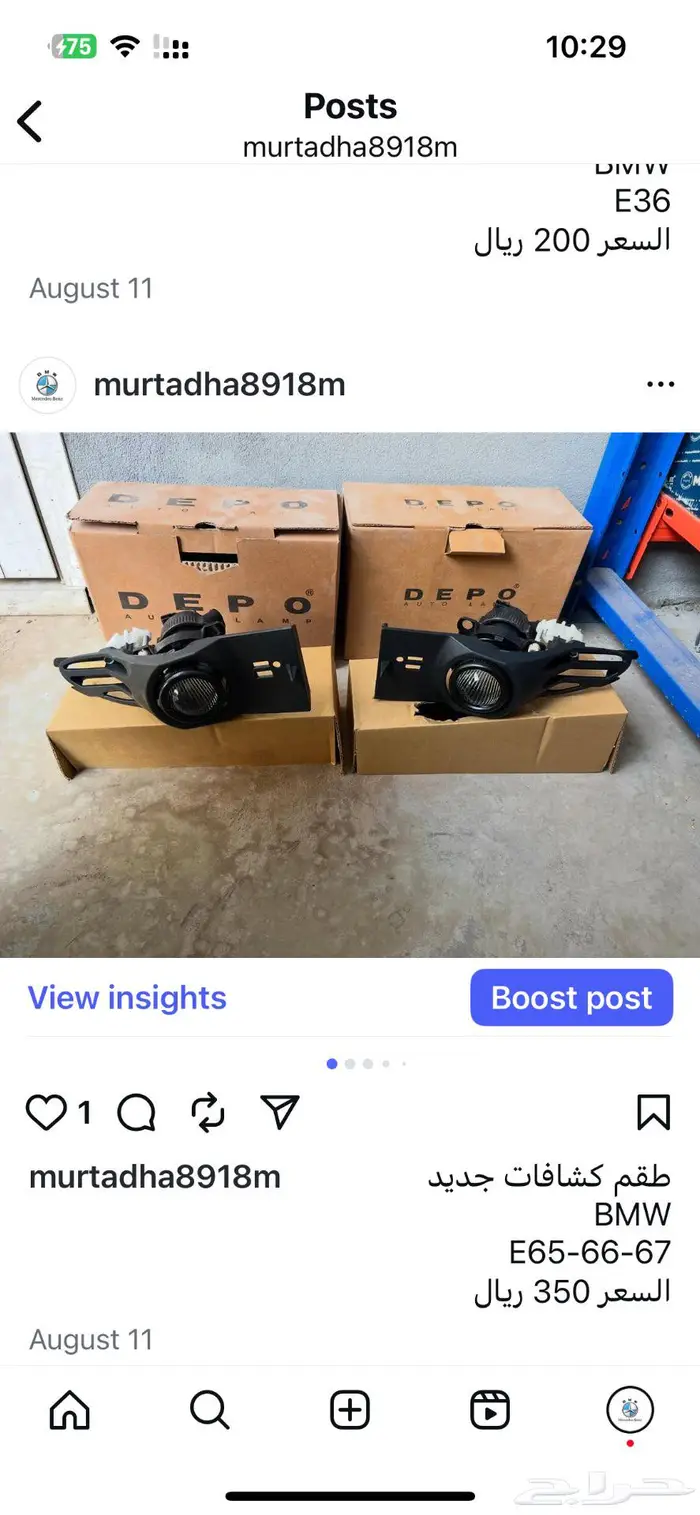Screen dimensions: 700x1515
Task: Open the post's three-dot options menu
Action: click(x=660, y=384)
